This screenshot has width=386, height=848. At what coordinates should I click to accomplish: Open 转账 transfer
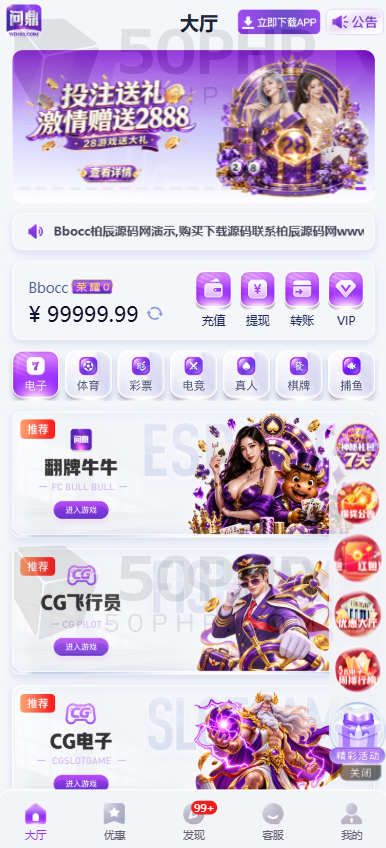pos(302,300)
